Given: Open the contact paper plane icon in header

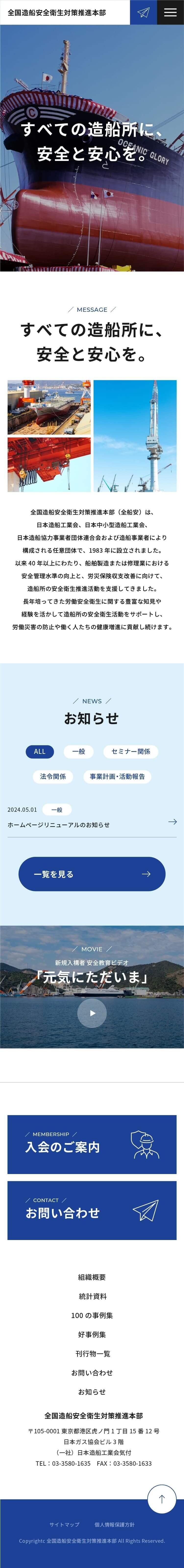Looking at the screenshot, I should point(143,12).
